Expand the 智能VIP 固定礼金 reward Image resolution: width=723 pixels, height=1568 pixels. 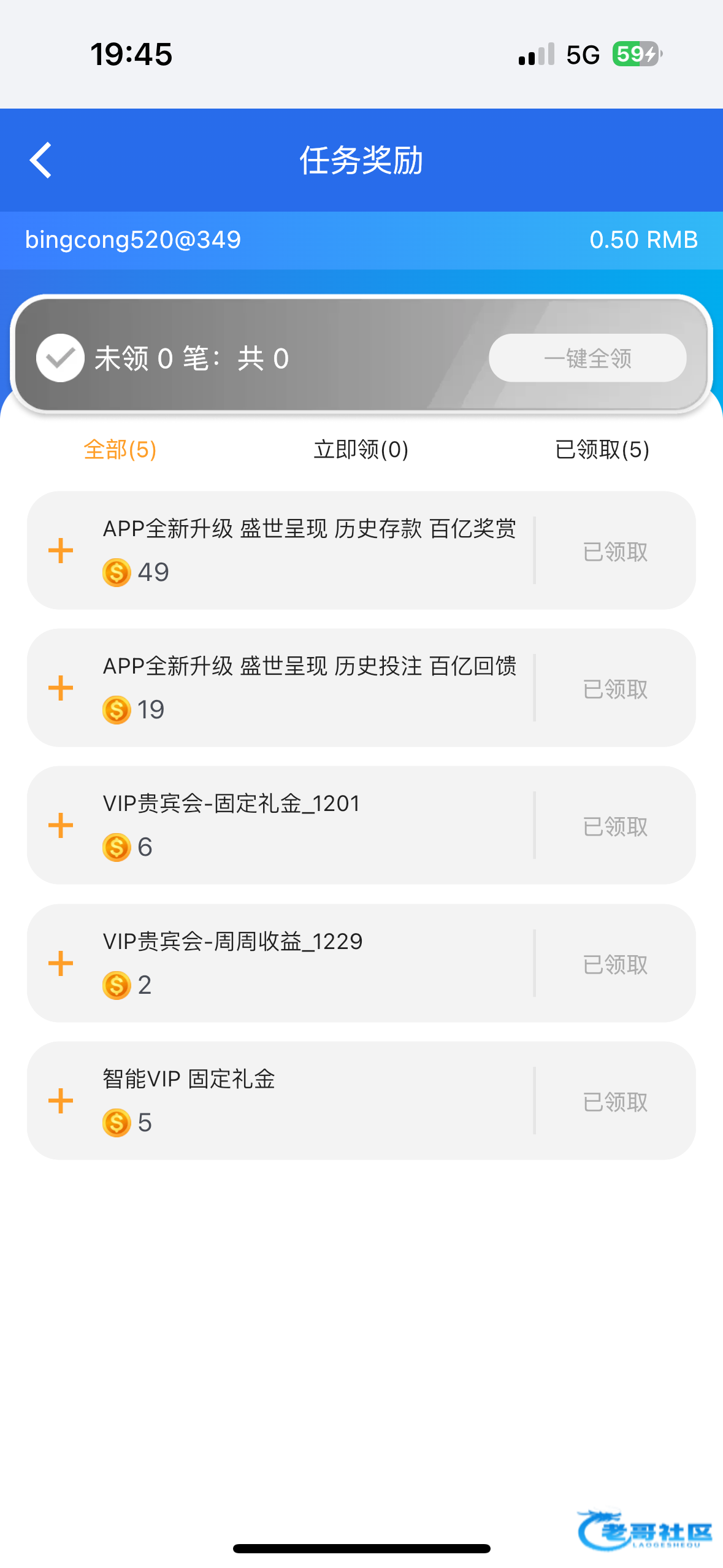click(x=61, y=1101)
